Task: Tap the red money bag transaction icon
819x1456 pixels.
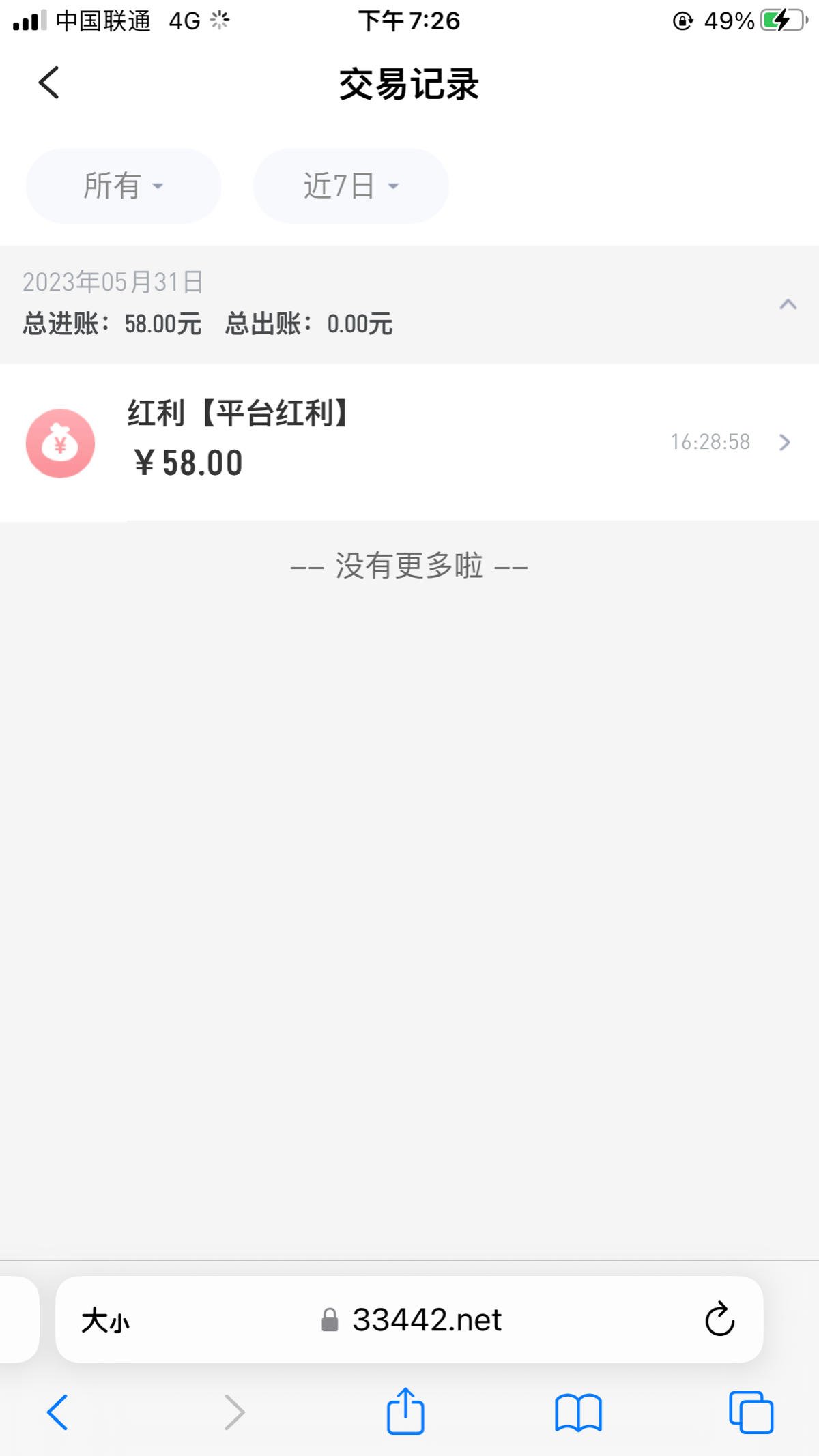Action: click(x=60, y=443)
